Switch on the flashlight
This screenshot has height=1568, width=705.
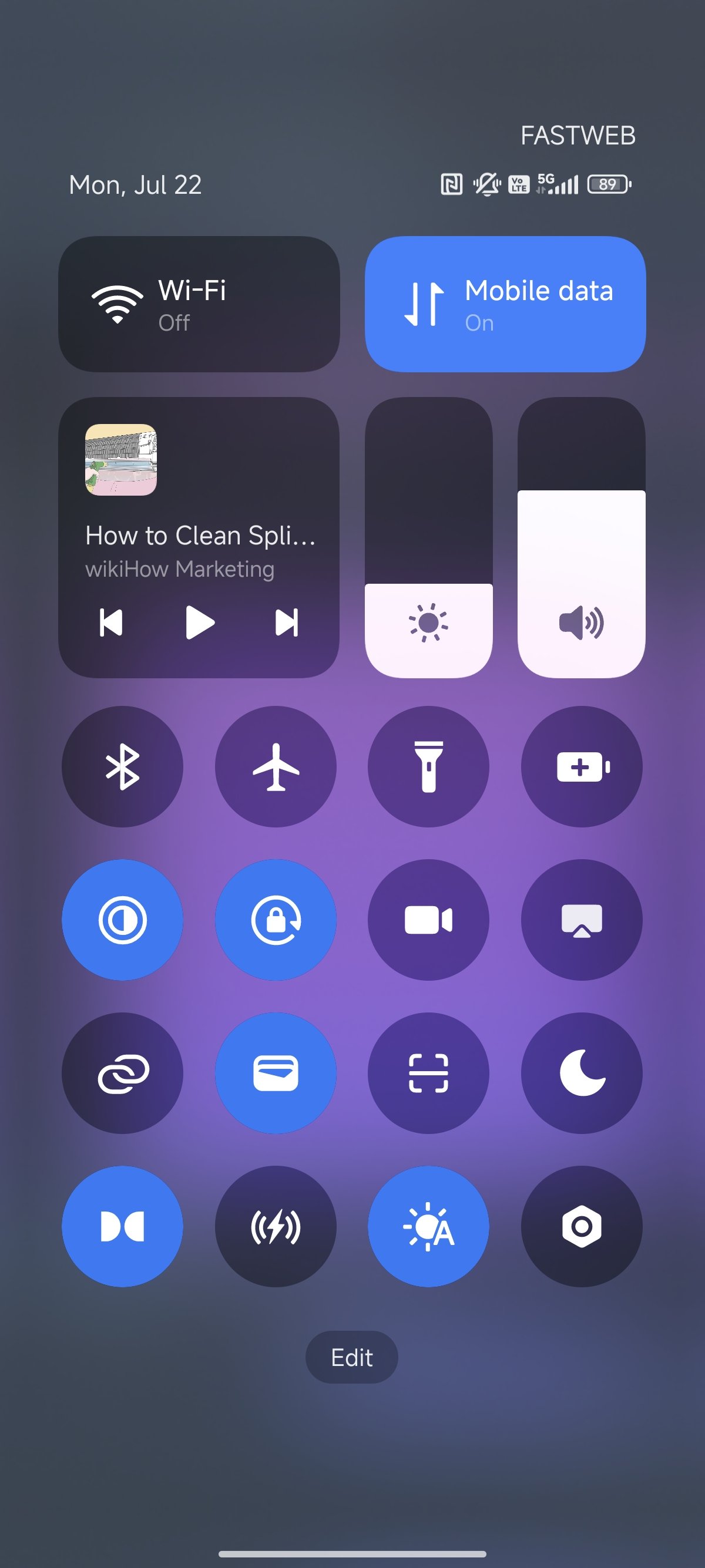[x=429, y=766]
